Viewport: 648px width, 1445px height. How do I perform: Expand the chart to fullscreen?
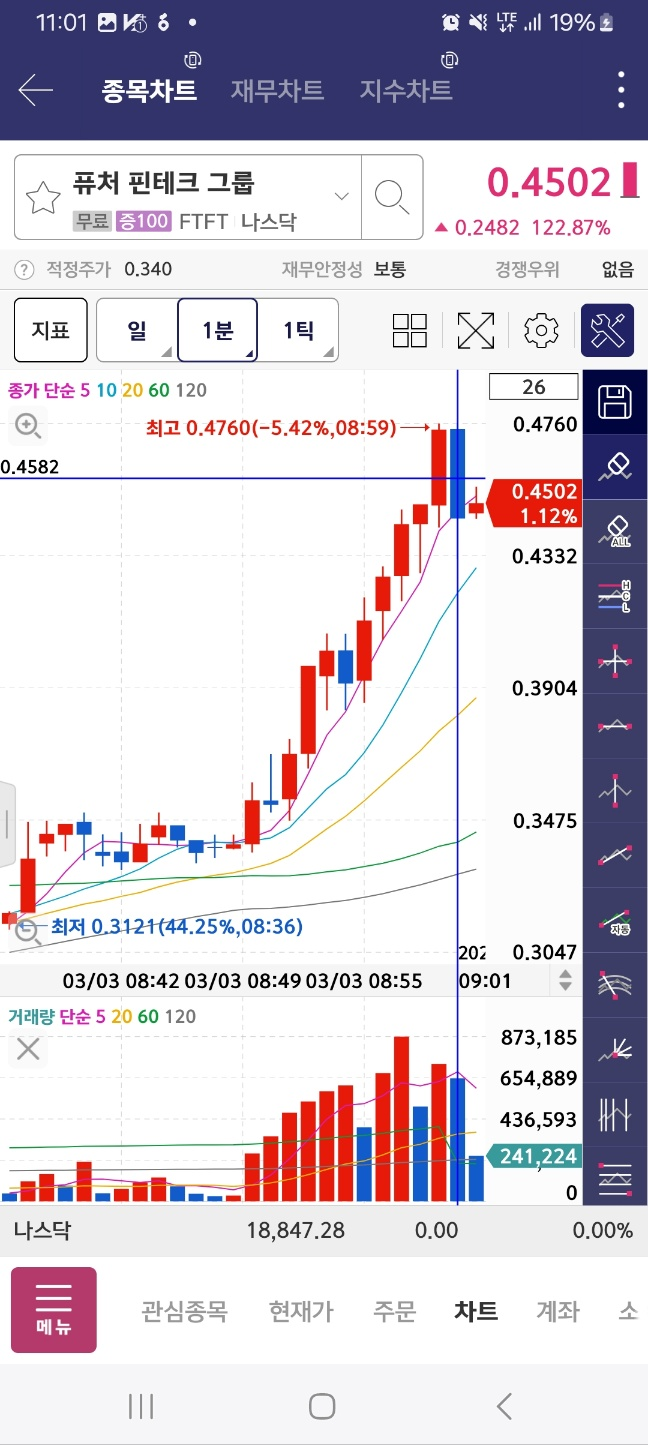pos(476,331)
